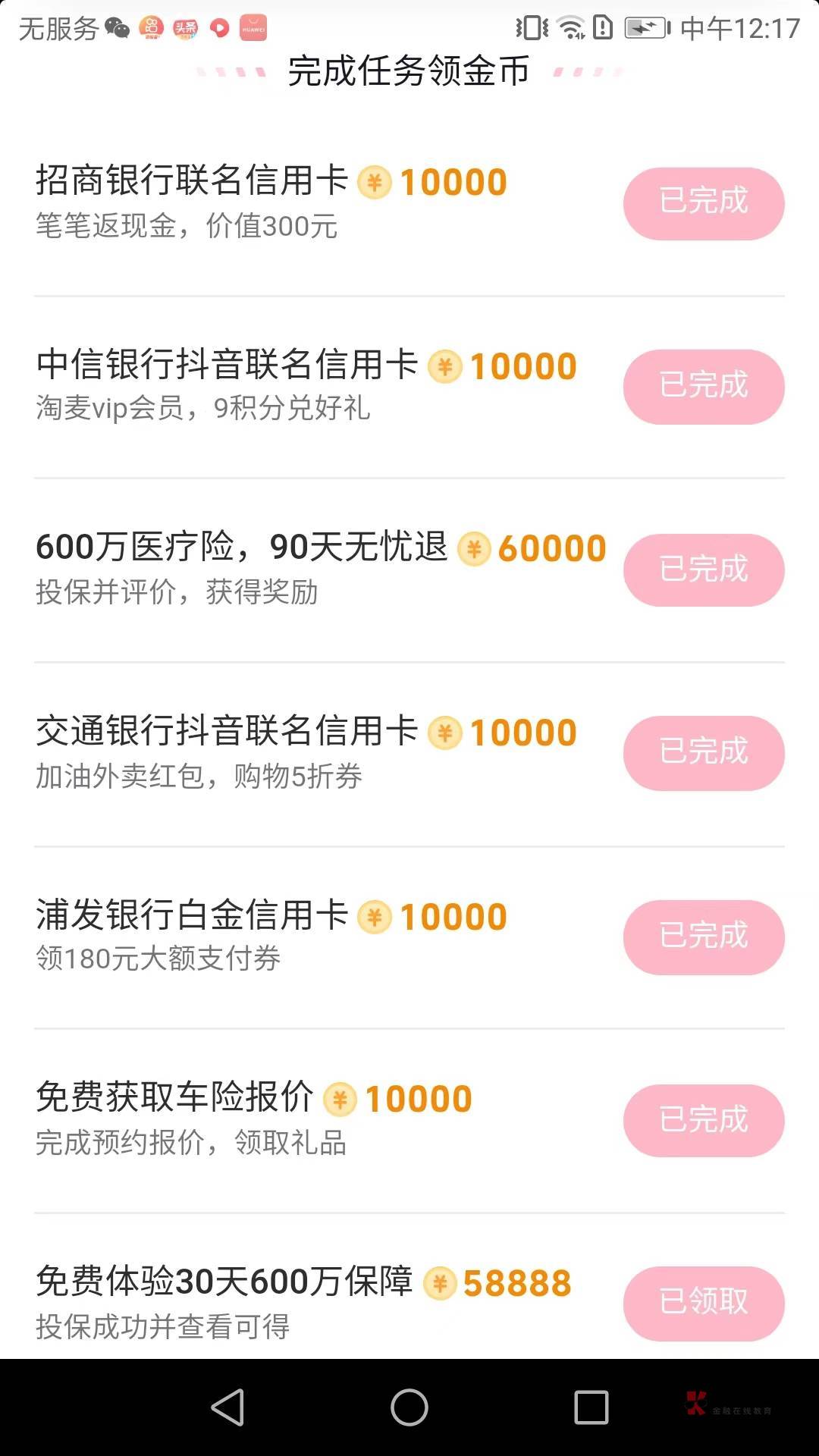Tap 已完成 for 招商银行联名信用卡
Screen dimensions: 819x1456
[x=704, y=203]
